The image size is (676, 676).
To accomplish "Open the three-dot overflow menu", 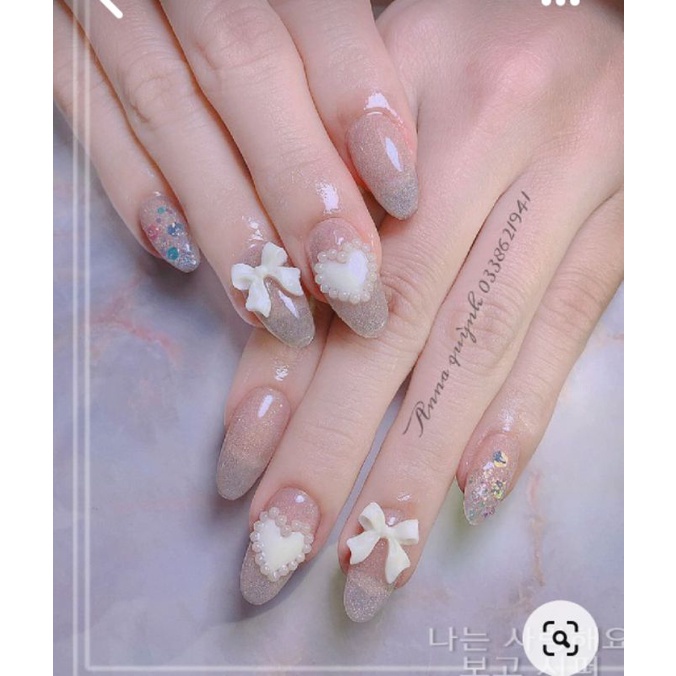I will pyautogui.click(x=560, y=2).
